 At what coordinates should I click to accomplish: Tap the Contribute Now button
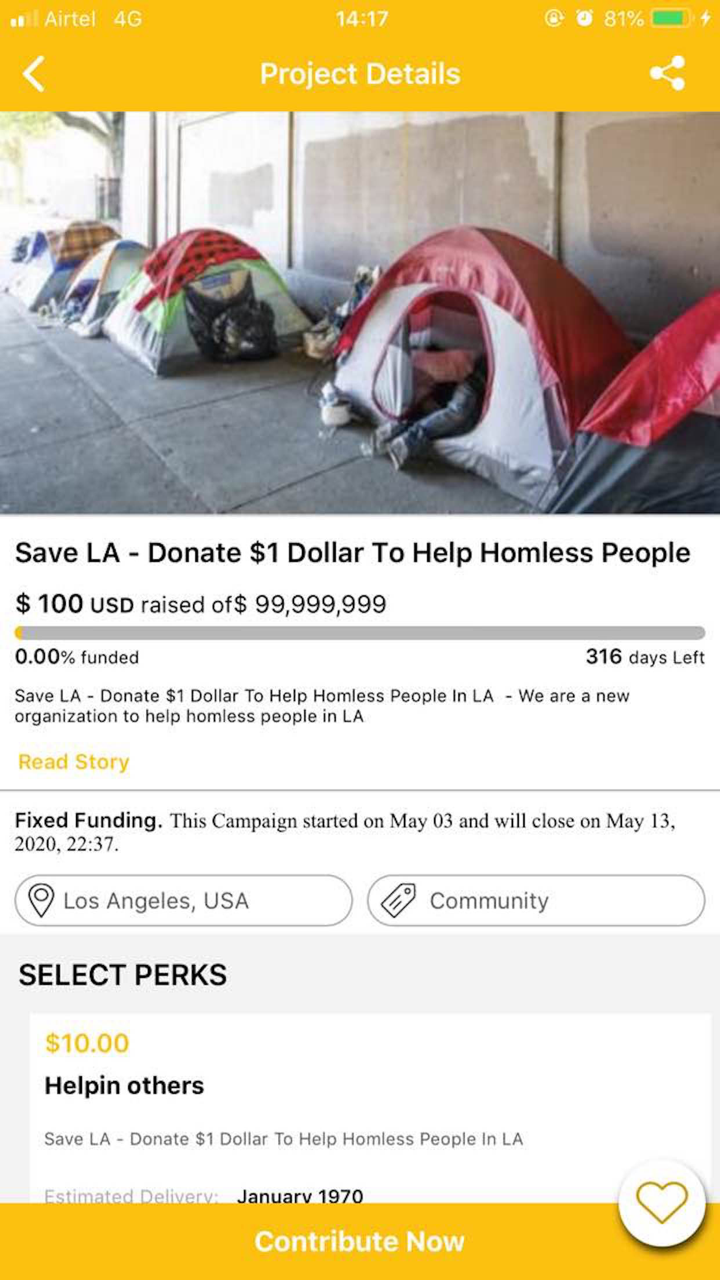(360, 1241)
